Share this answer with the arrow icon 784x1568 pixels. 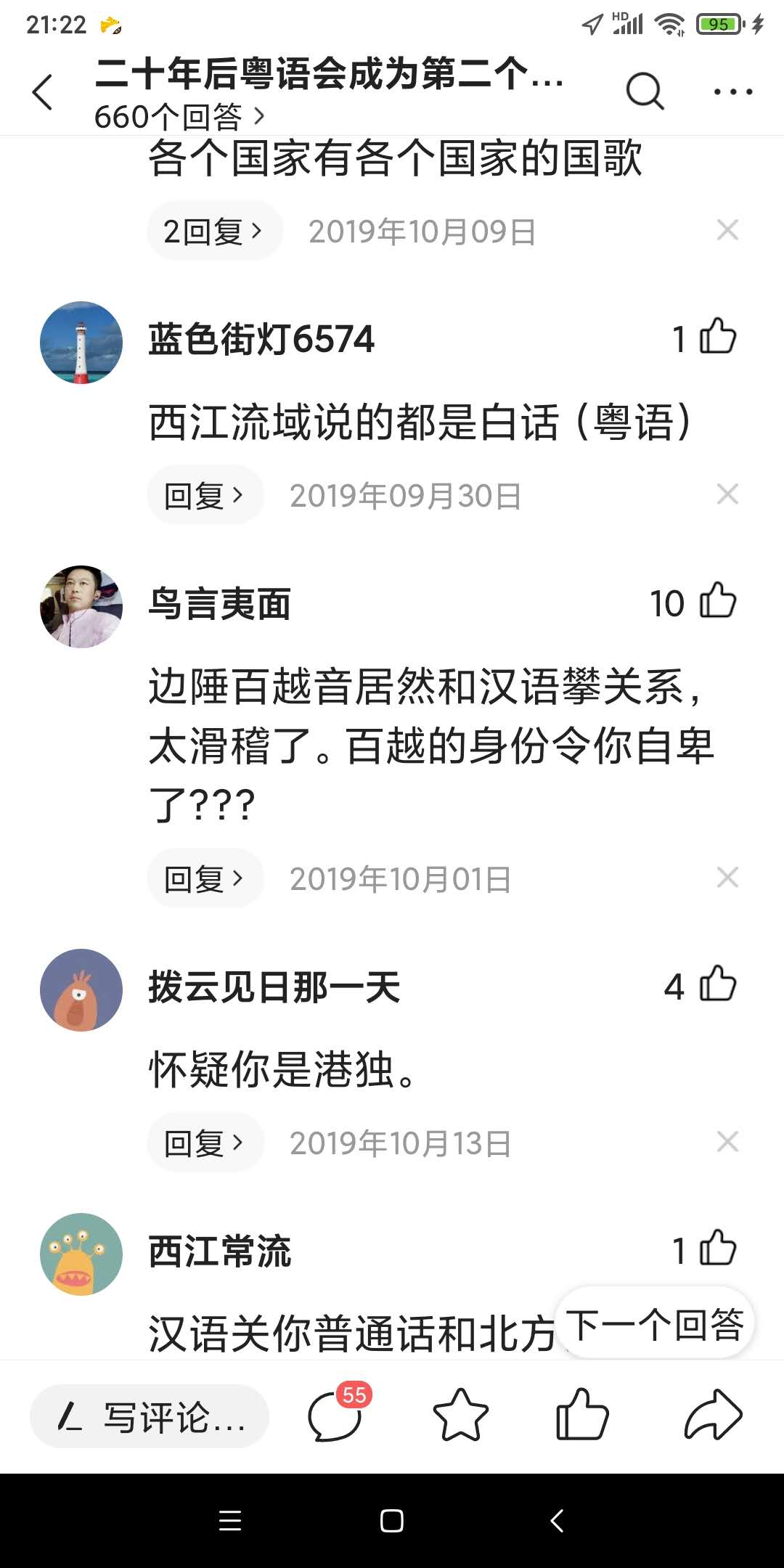[713, 1415]
